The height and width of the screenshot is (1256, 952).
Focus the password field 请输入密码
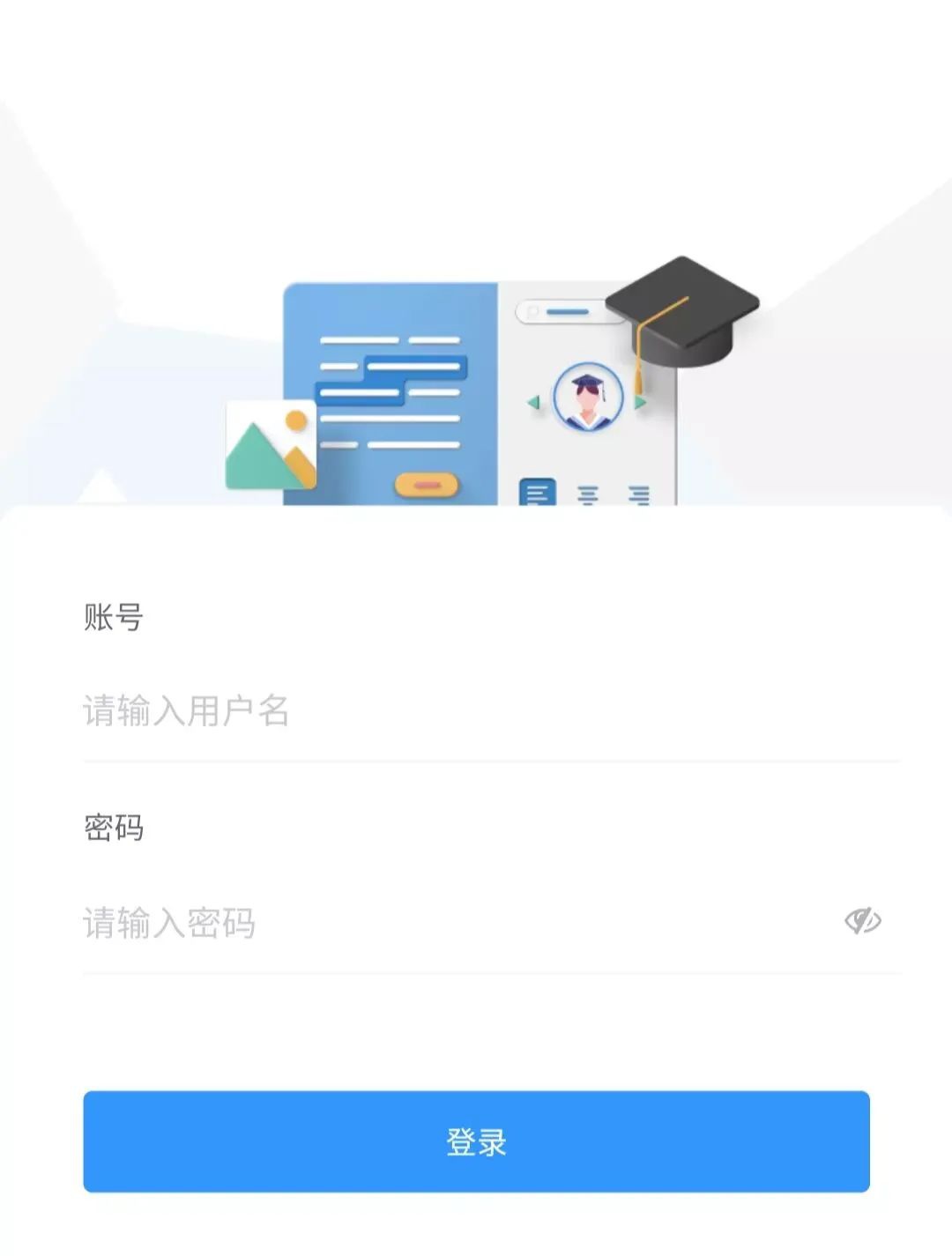[441, 923]
